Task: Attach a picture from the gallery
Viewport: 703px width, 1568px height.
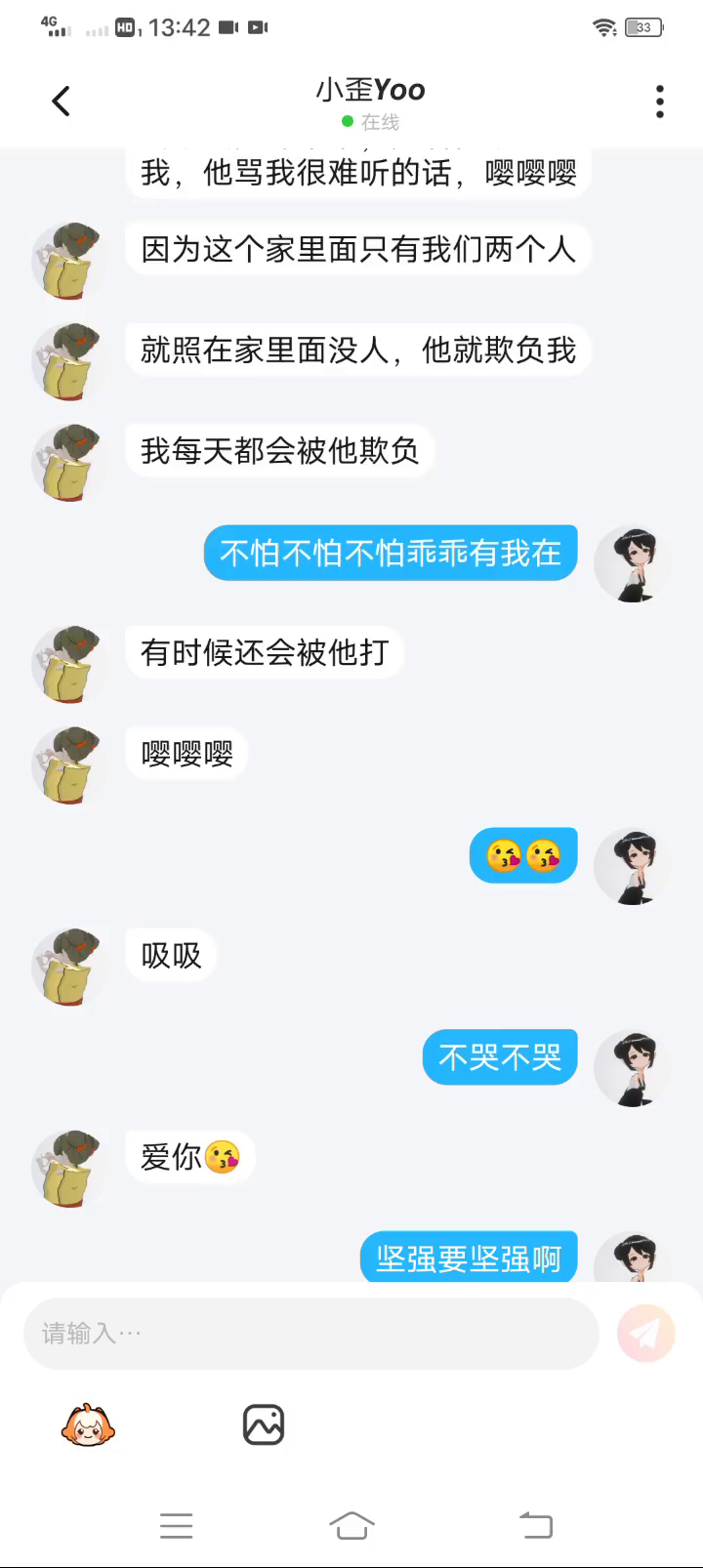Action: pyautogui.click(x=264, y=1425)
